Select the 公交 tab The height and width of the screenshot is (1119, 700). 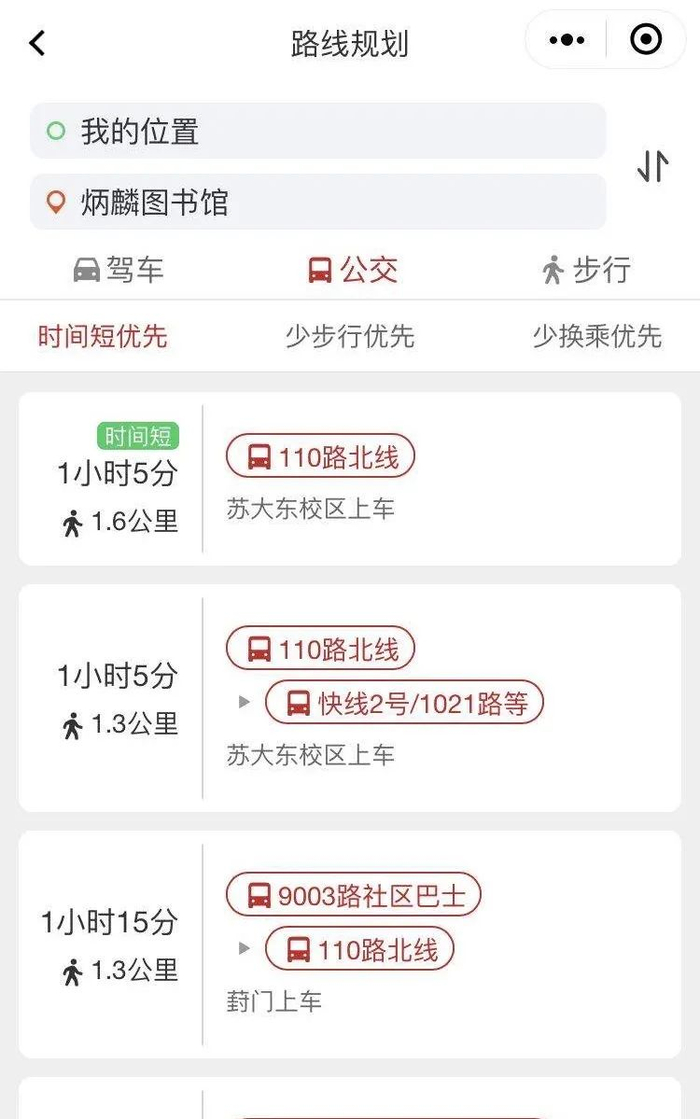[x=352, y=269]
